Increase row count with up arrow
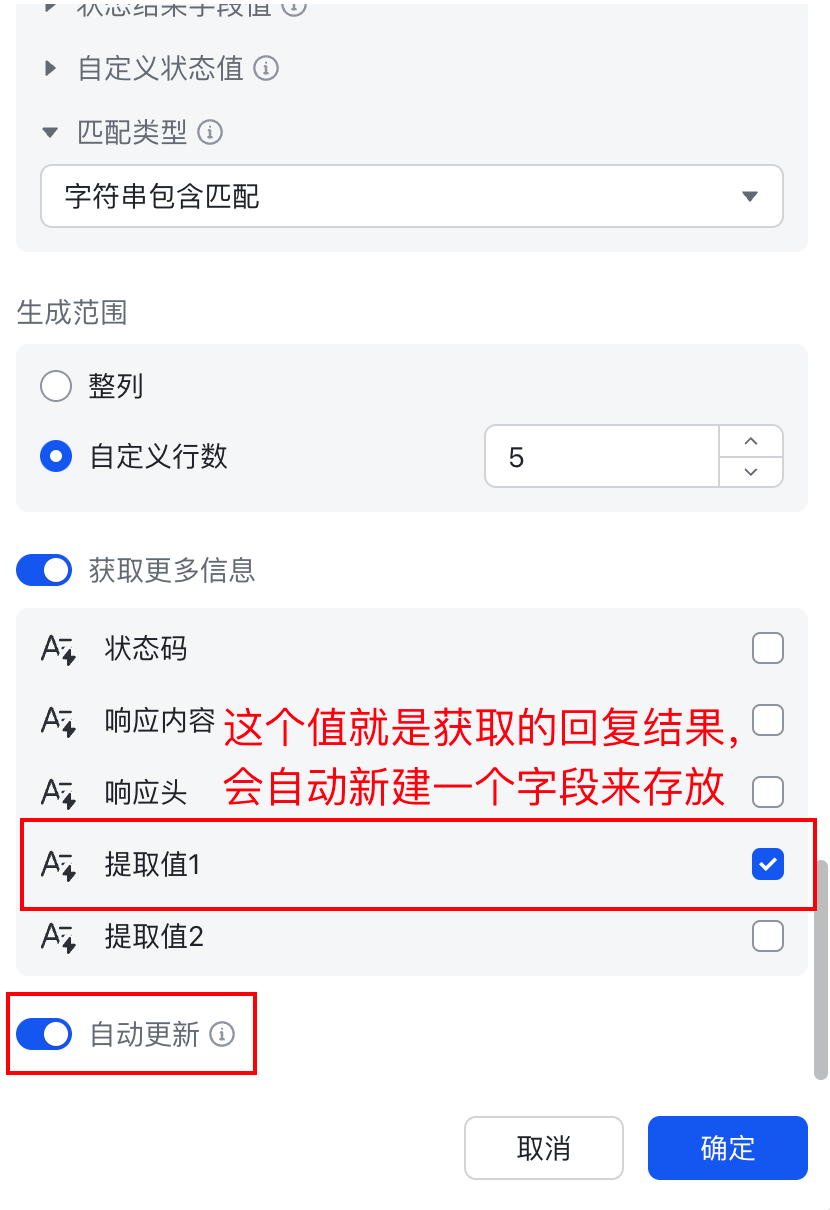Screen dimensions: 830x1210 751,441
